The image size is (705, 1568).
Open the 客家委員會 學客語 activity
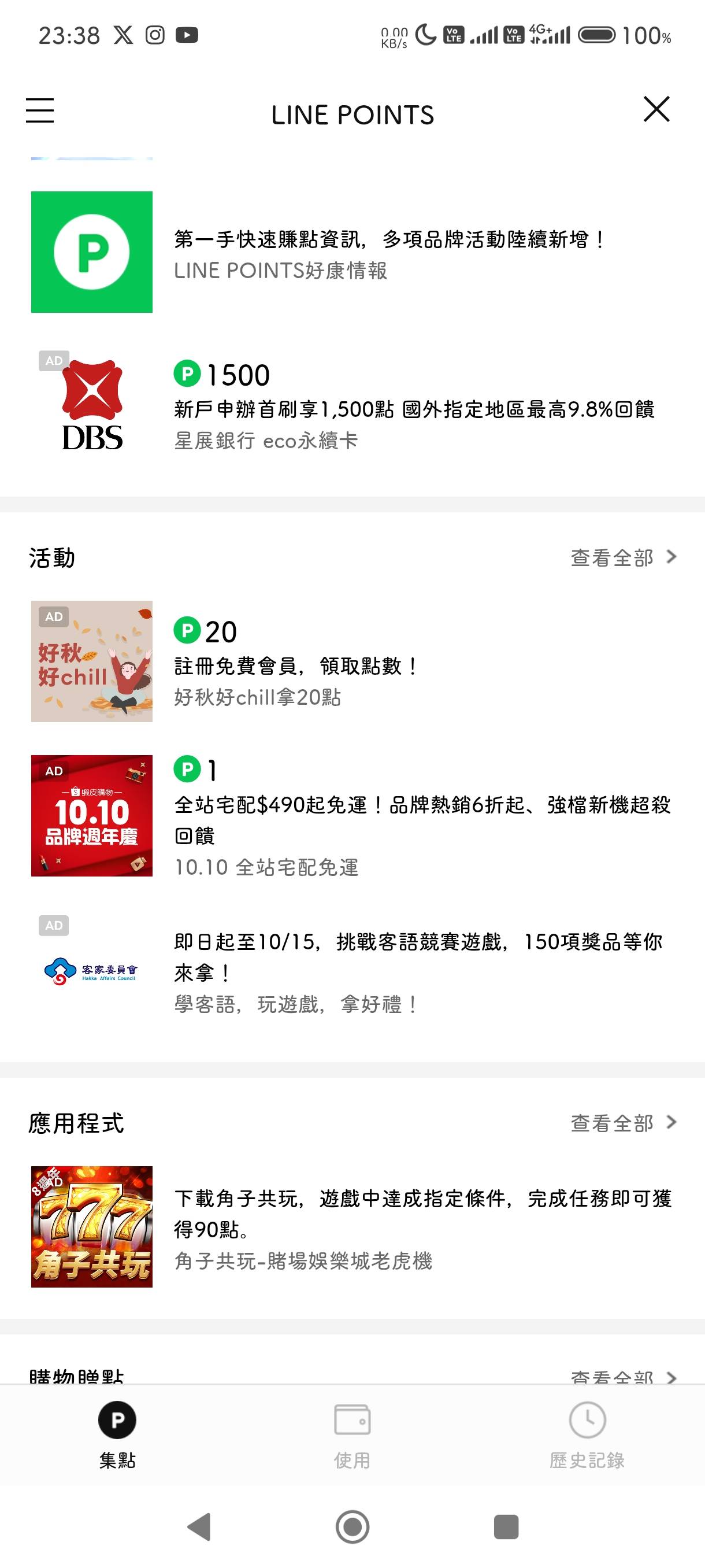click(352, 971)
